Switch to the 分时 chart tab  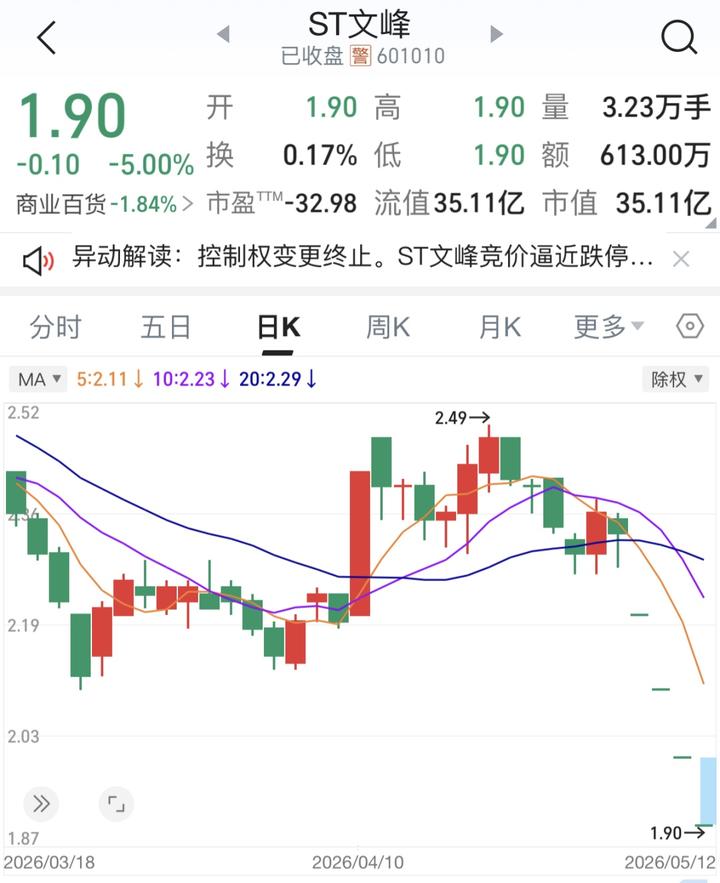tap(55, 327)
